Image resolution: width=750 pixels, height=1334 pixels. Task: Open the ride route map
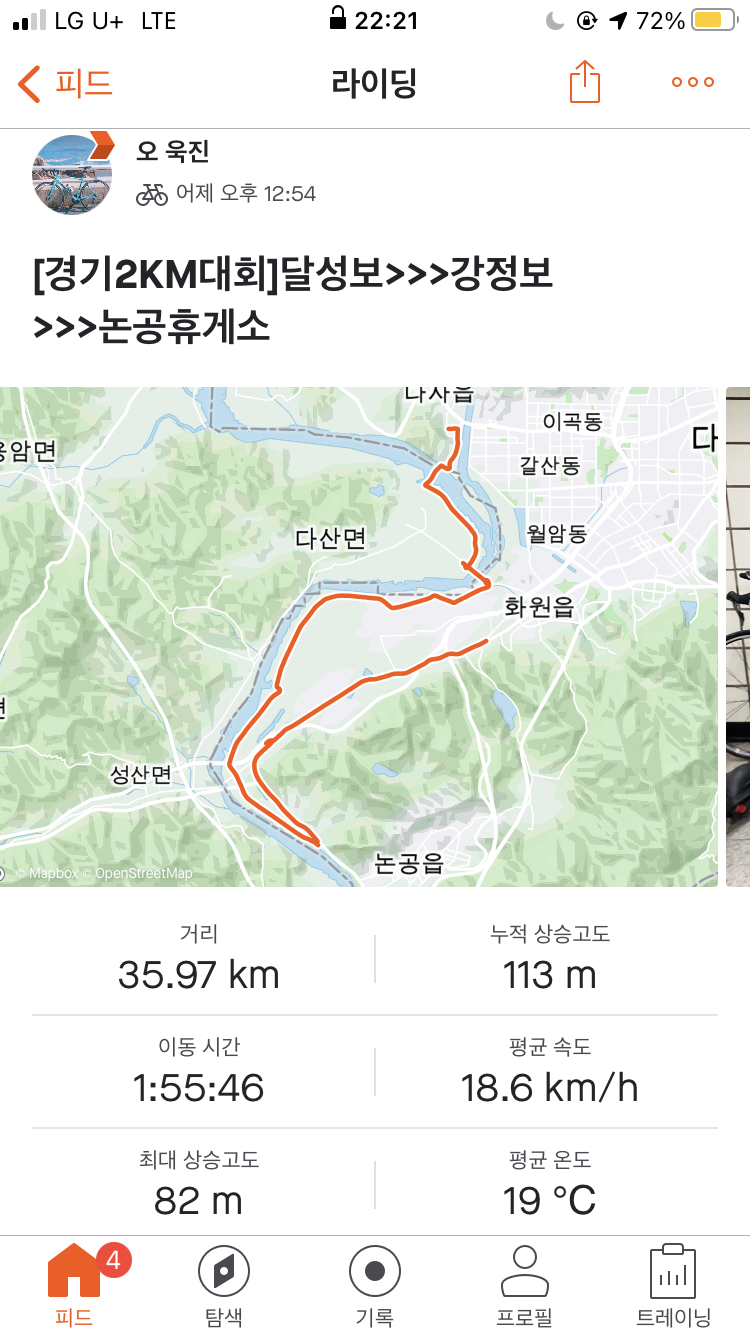click(359, 636)
